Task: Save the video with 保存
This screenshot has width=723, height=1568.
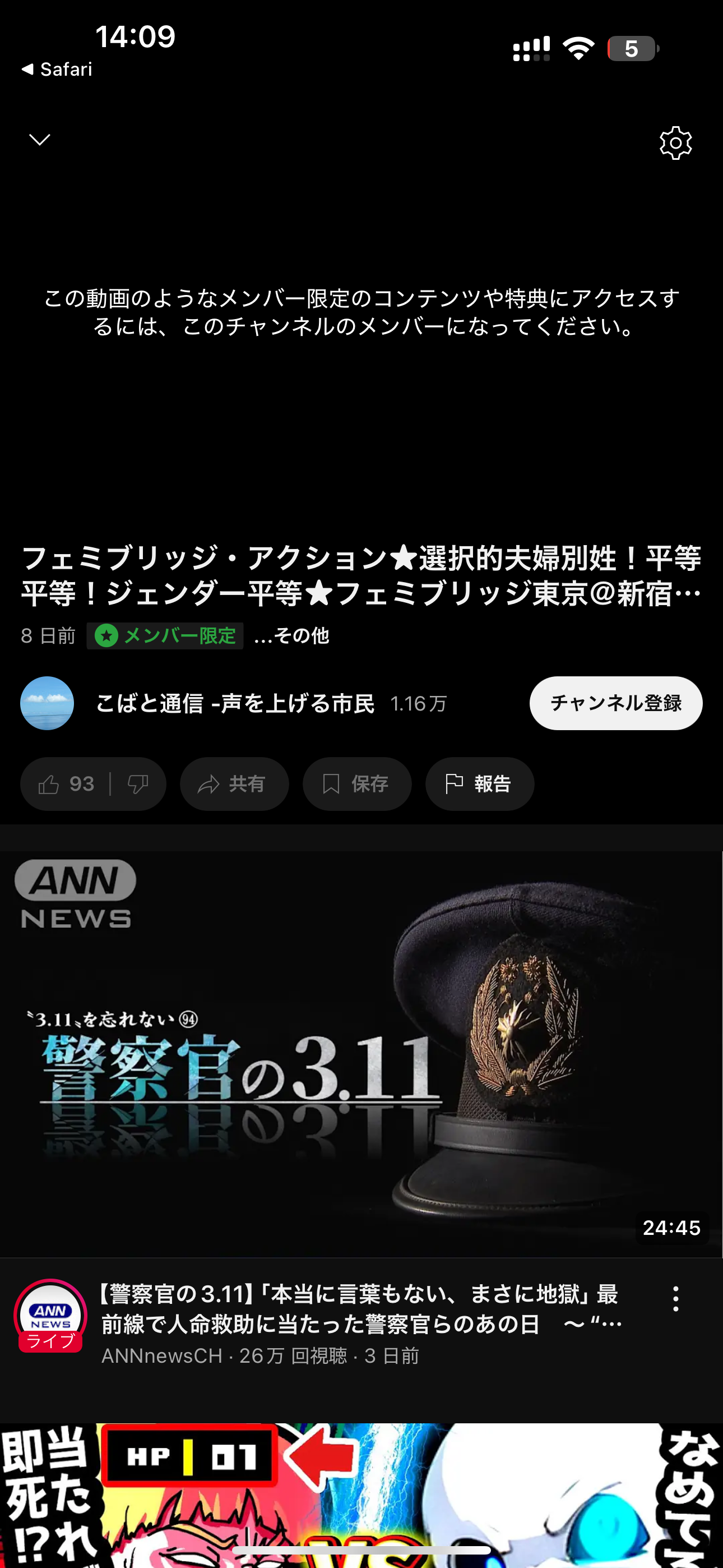Action: 356,784
